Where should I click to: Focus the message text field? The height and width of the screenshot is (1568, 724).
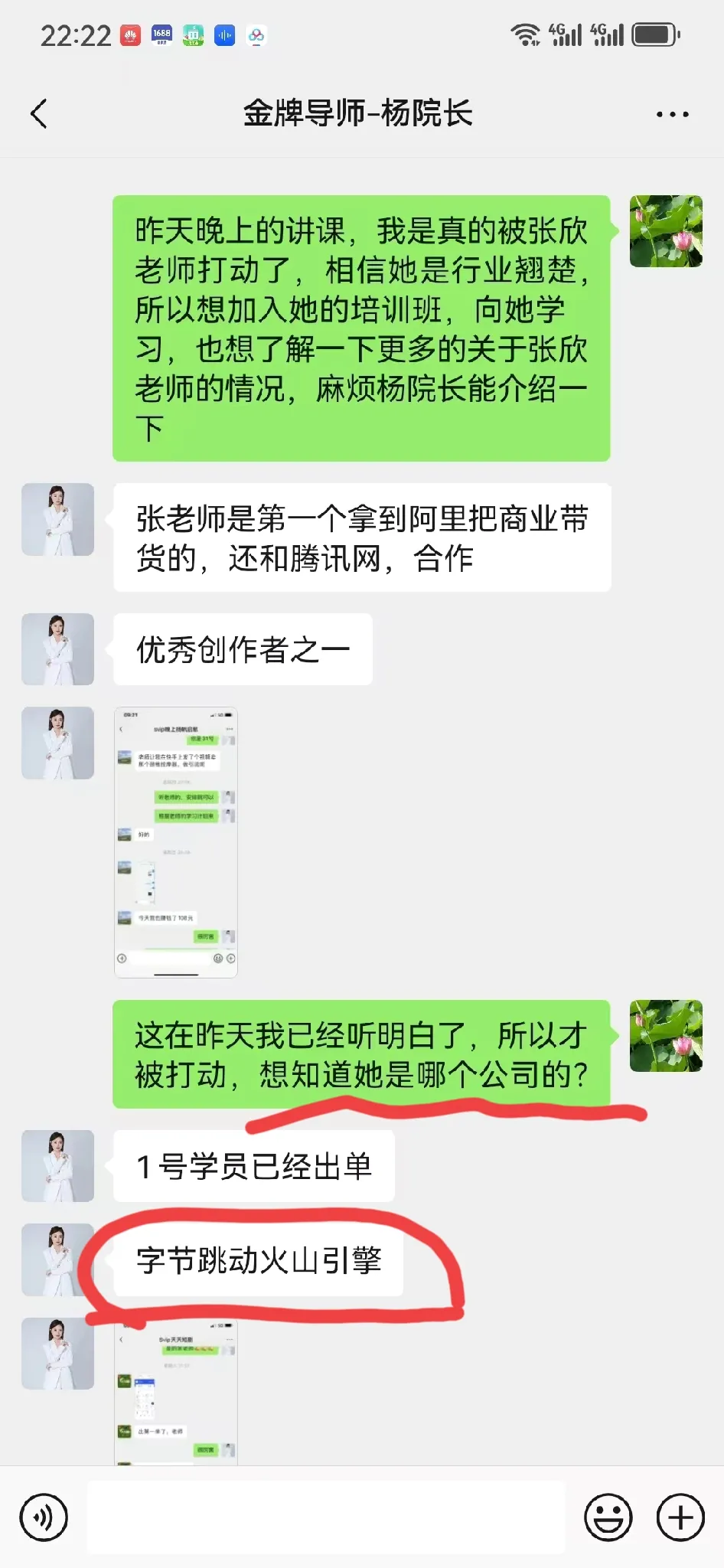pos(326,1517)
